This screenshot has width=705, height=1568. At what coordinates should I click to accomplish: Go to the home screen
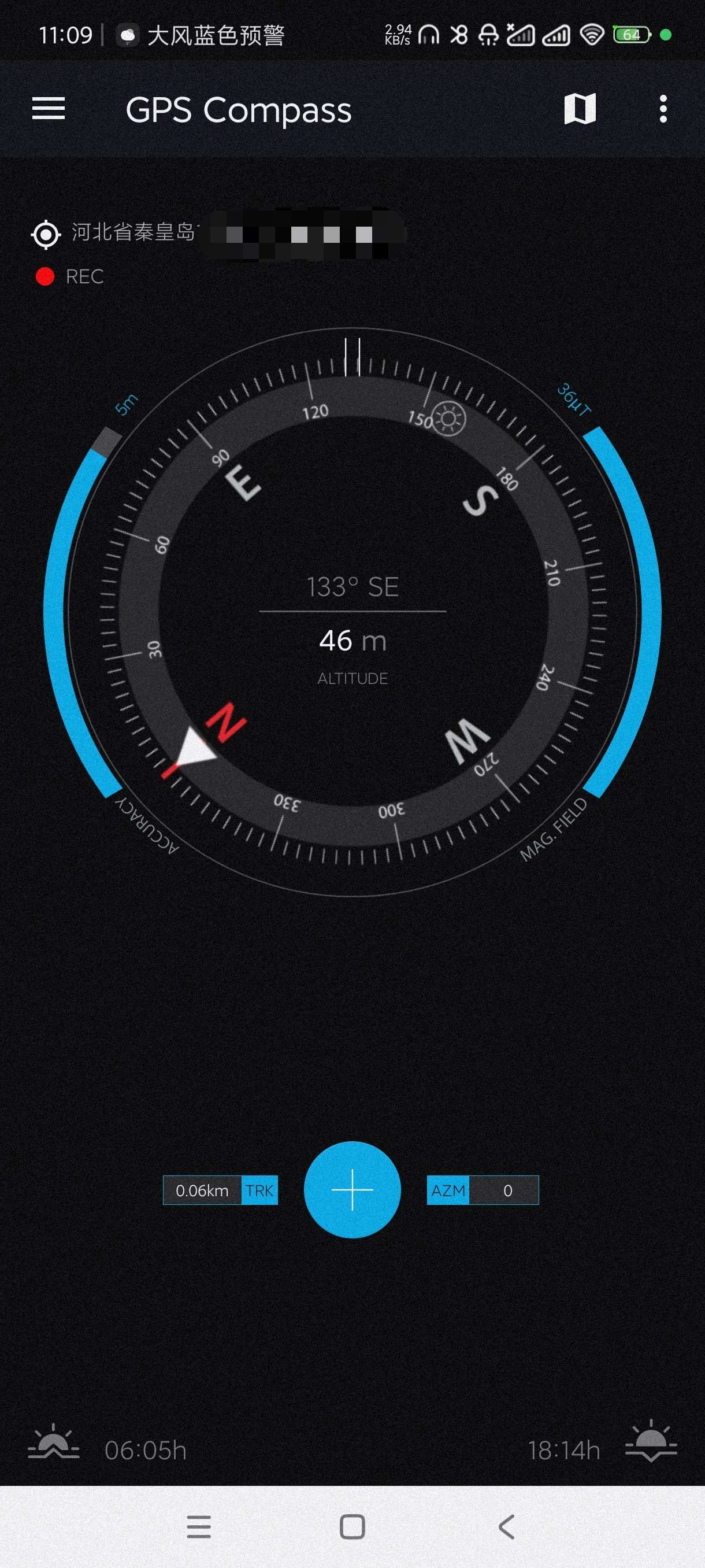point(352,1526)
